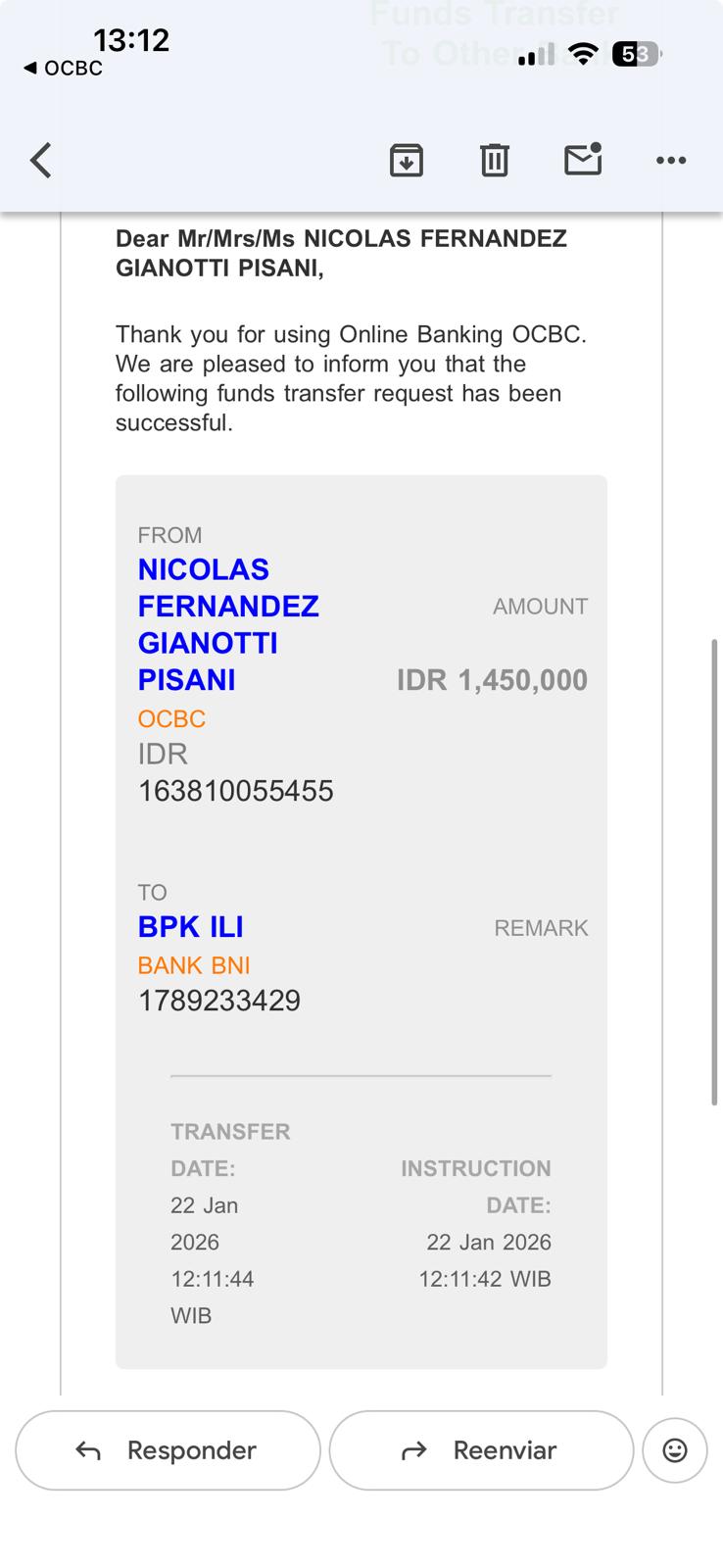Image resolution: width=723 pixels, height=1568 pixels.
Task: Delete this email with the trash icon
Action: click(x=495, y=160)
